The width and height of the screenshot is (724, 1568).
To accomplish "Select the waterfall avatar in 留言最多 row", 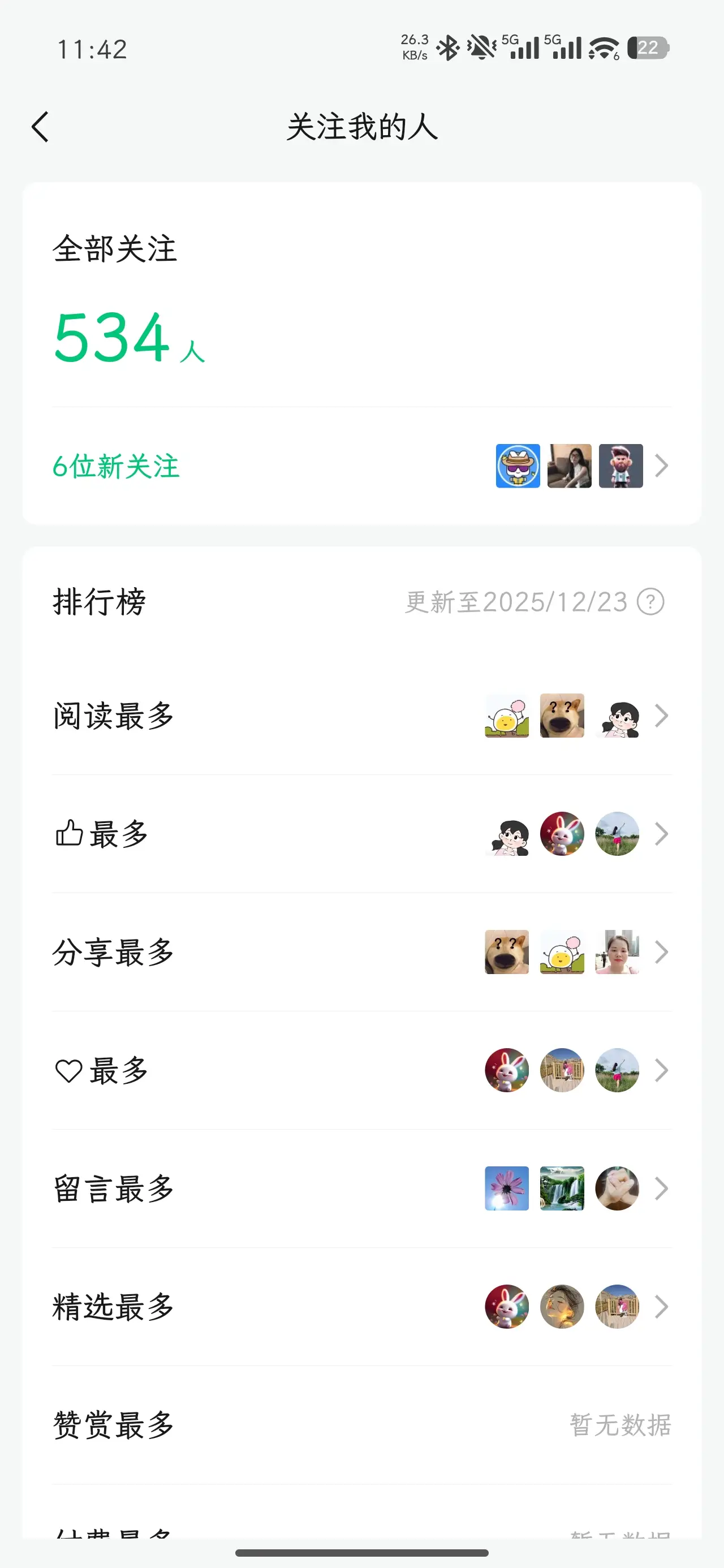I will tap(562, 1189).
